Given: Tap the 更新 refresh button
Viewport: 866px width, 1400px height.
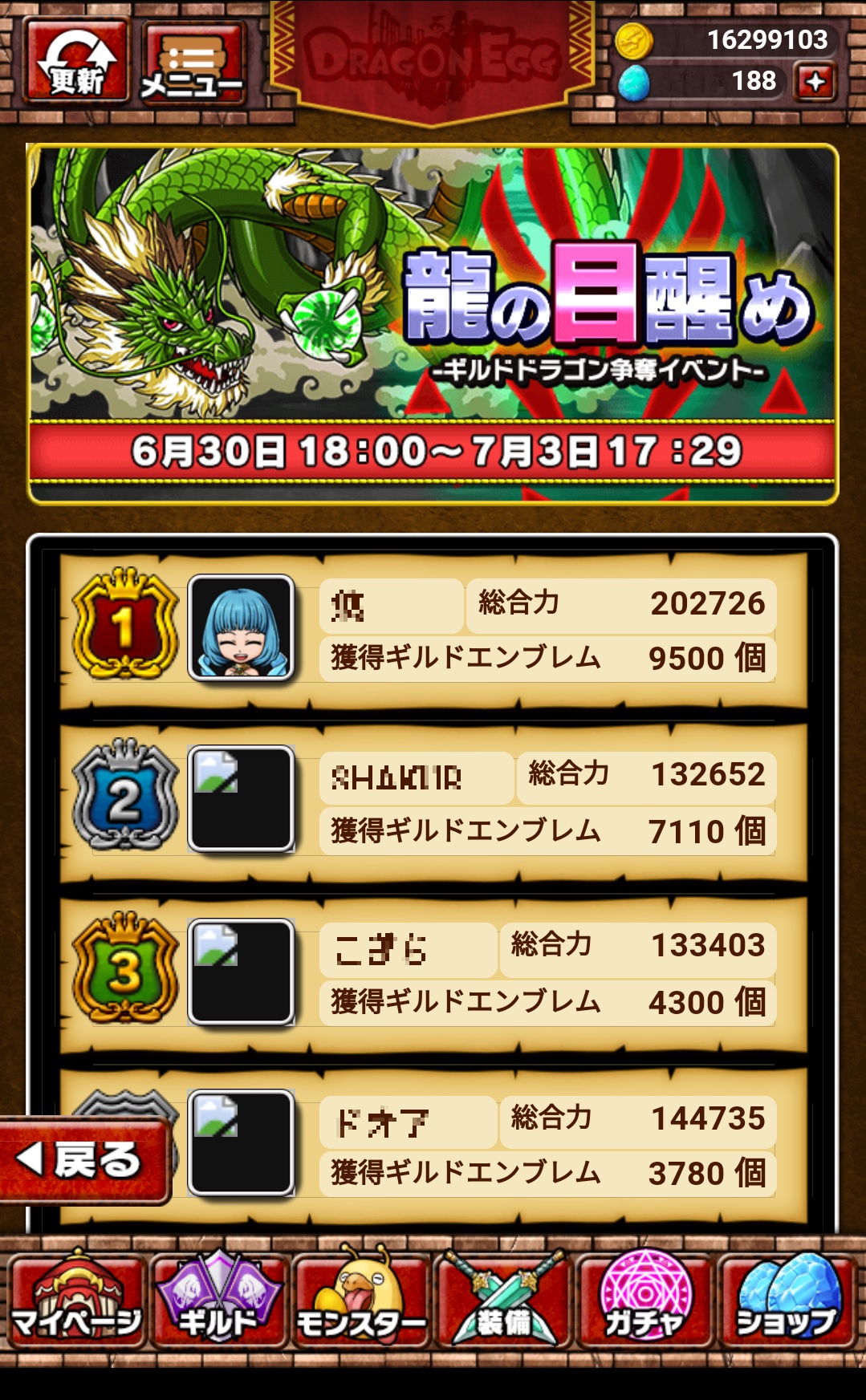Looking at the screenshot, I should [x=76, y=61].
